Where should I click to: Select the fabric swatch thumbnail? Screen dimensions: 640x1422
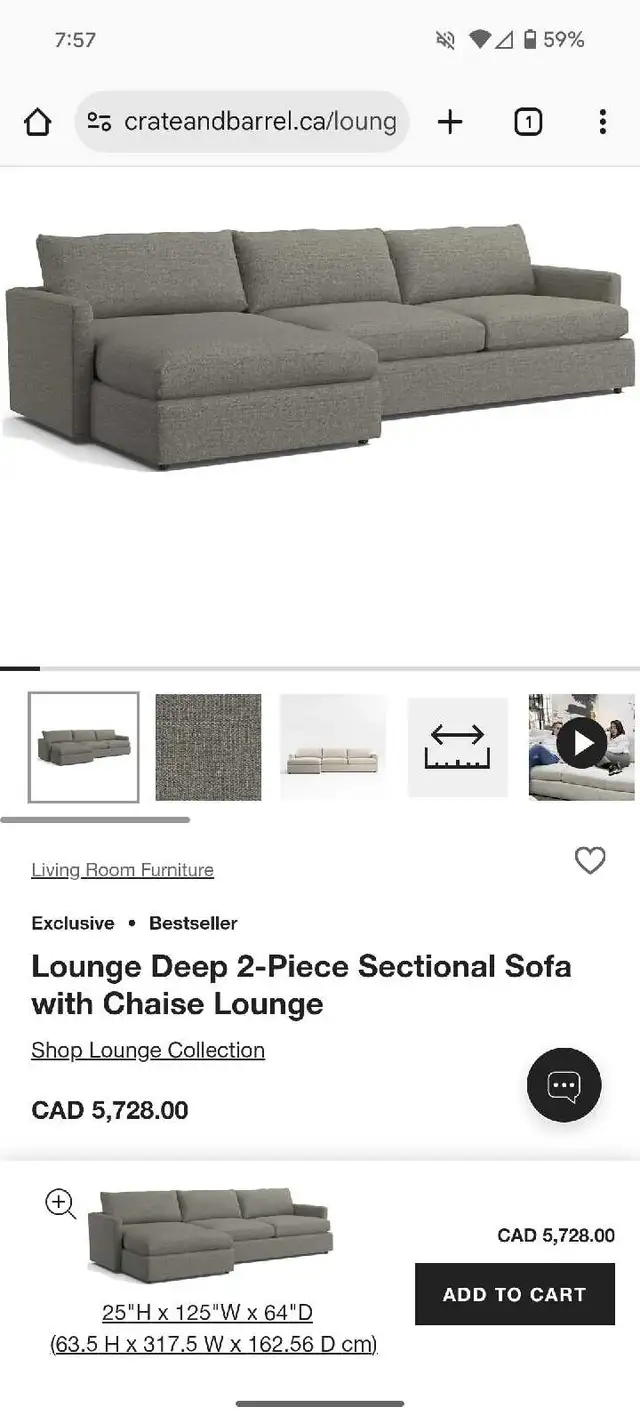(208, 747)
